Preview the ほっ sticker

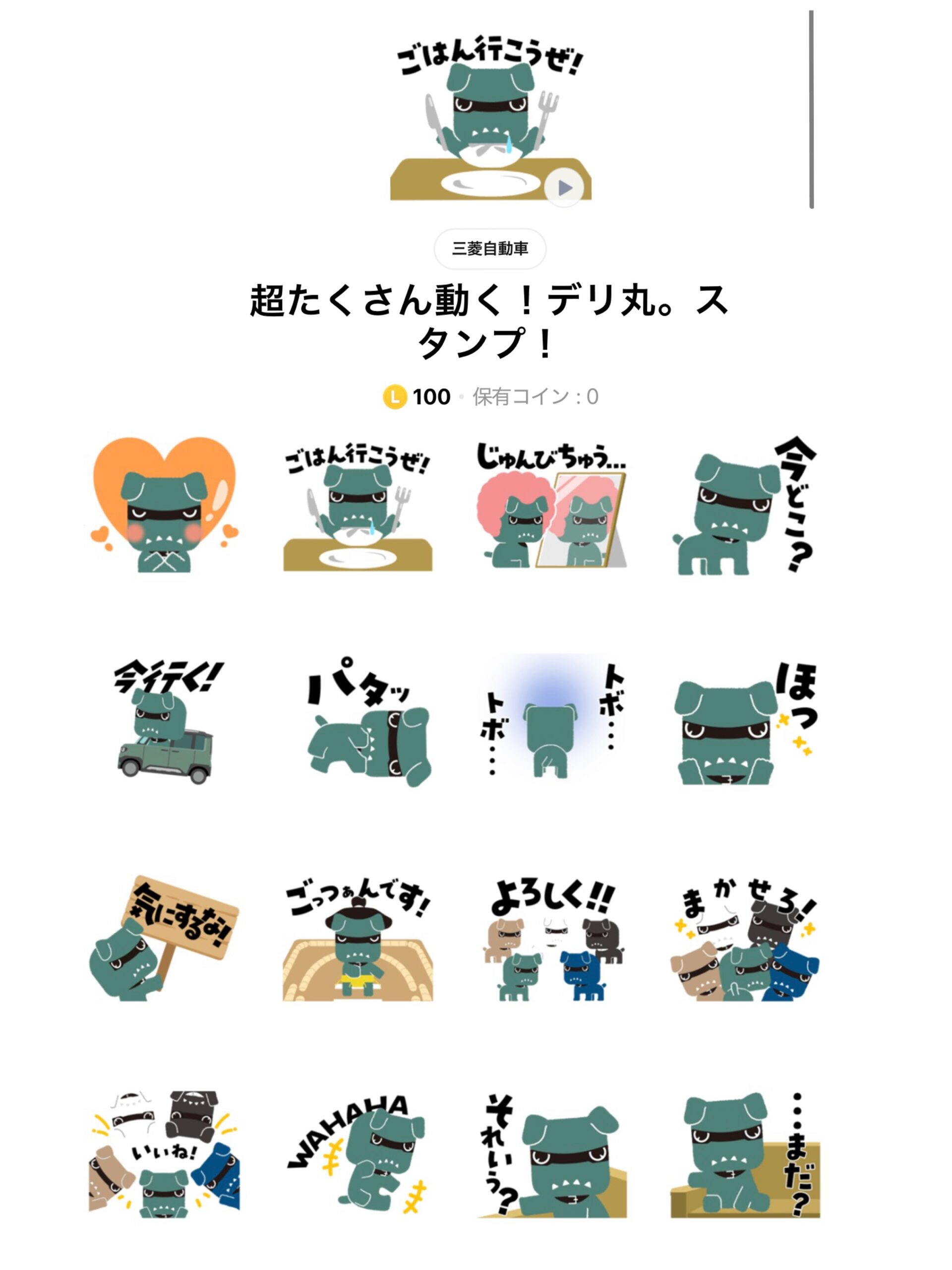coord(744,722)
